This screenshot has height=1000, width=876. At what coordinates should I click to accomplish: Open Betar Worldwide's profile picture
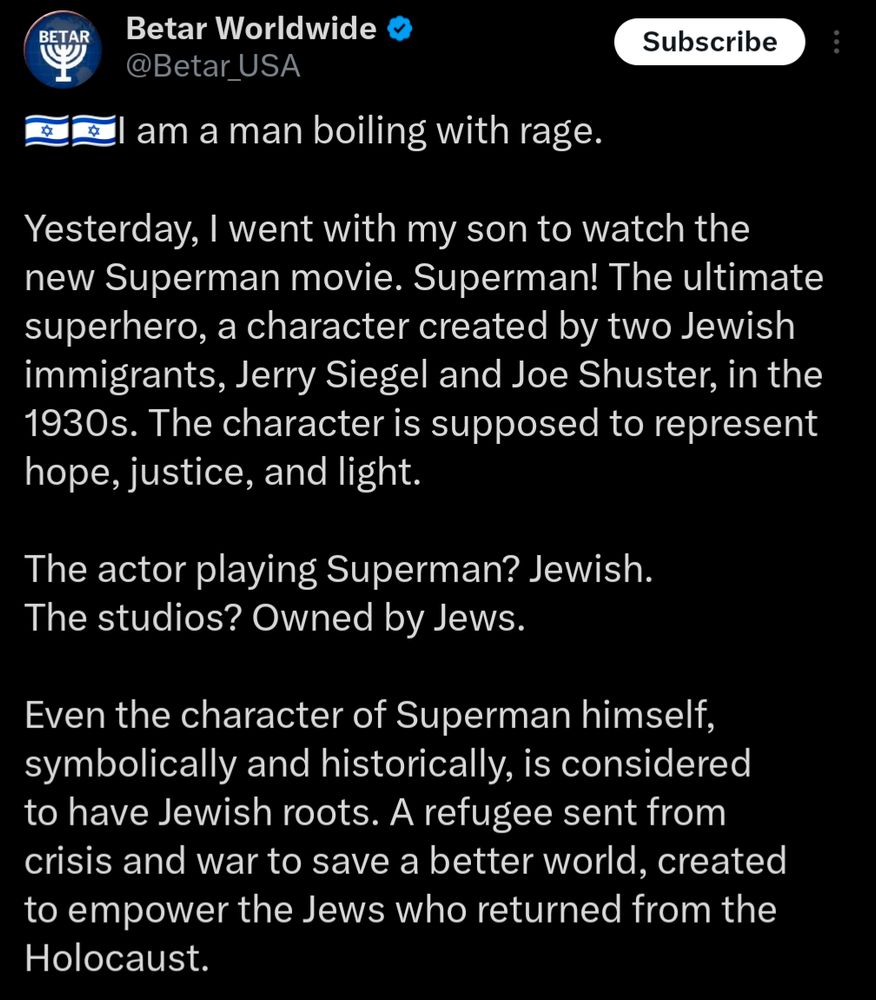point(63,50)
